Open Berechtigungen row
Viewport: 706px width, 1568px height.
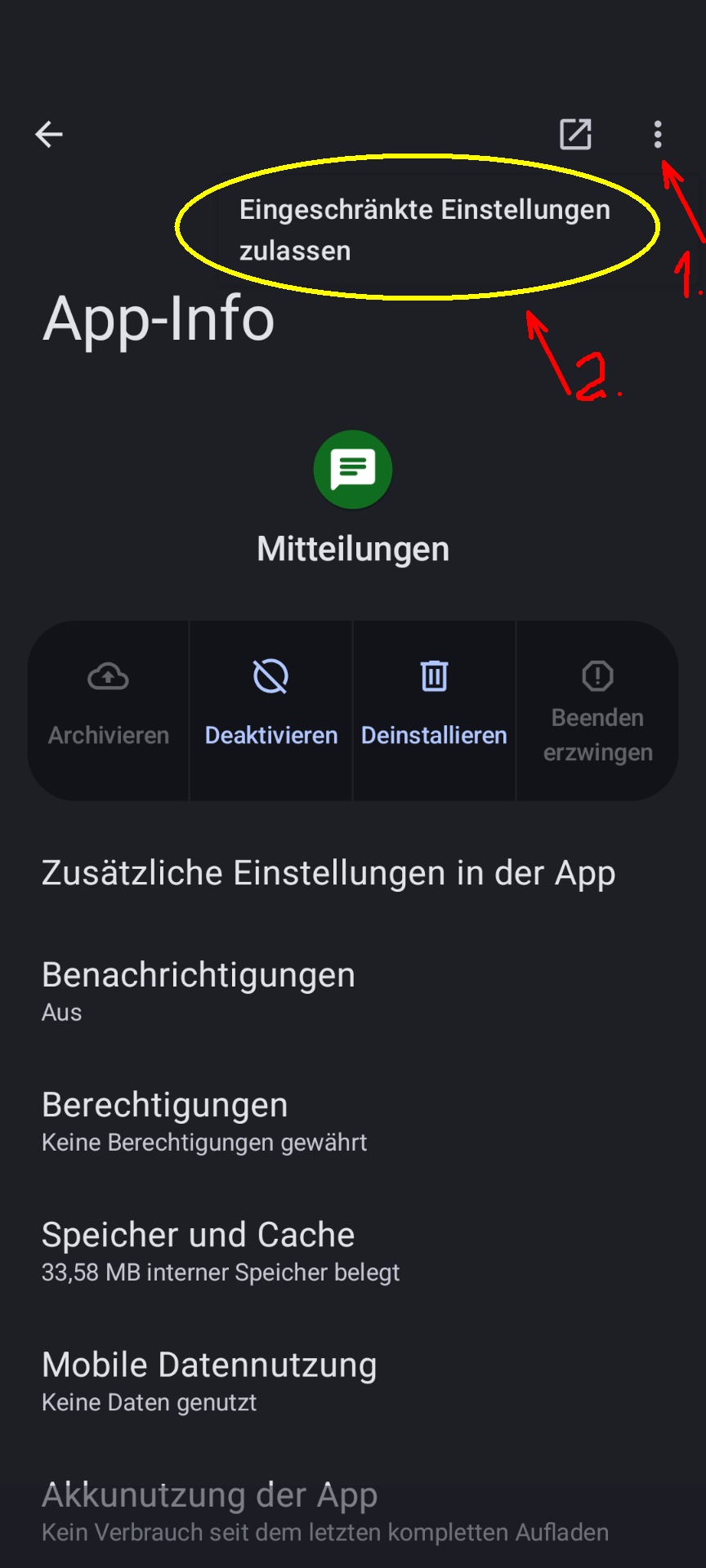(x=353, y=1120)
